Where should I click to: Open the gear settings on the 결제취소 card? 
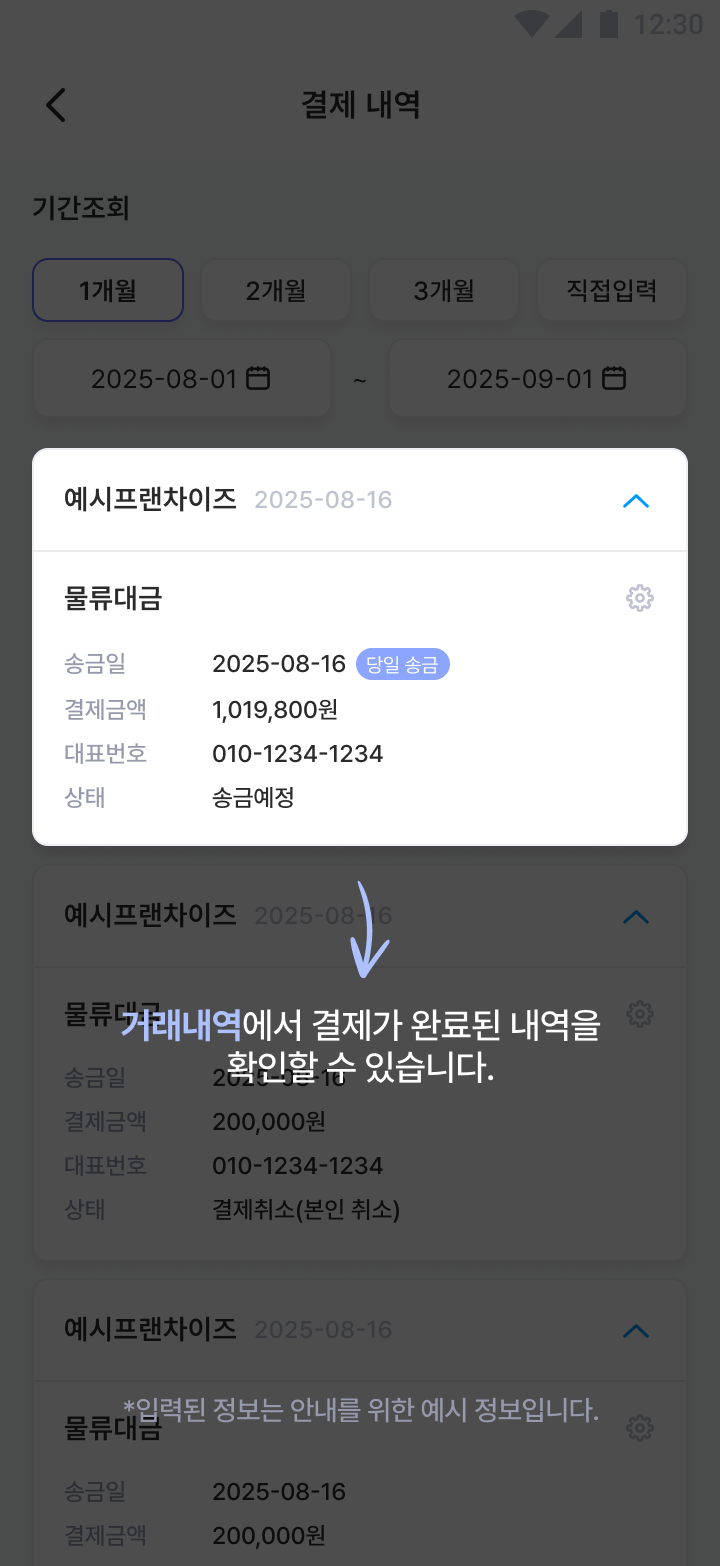tap(639, 1014)
